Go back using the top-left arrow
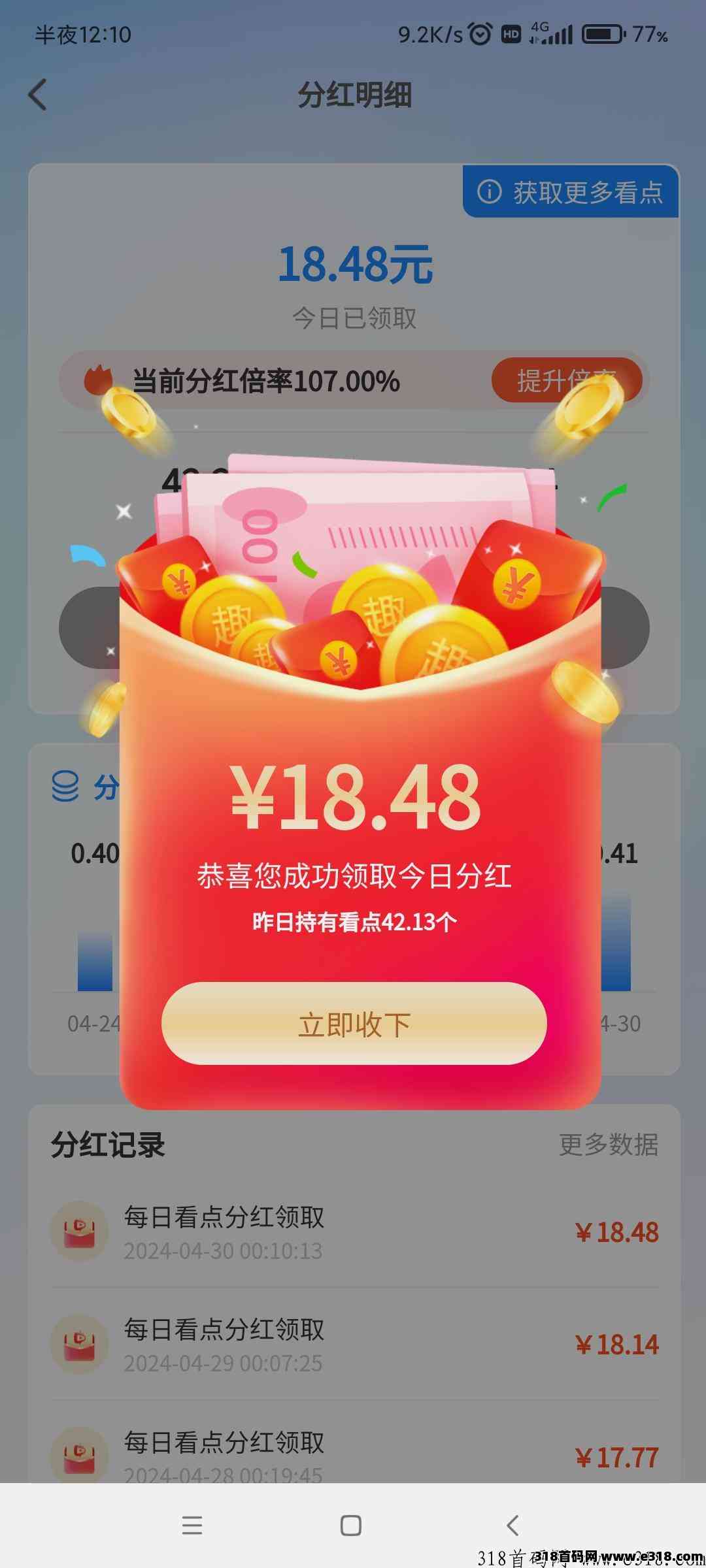The image size is (706, 1568). (x=38, y=95)
